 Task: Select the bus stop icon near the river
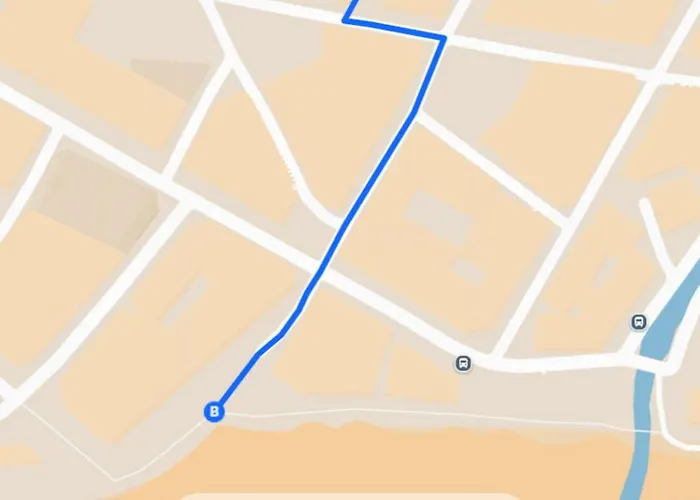point(639,322)
